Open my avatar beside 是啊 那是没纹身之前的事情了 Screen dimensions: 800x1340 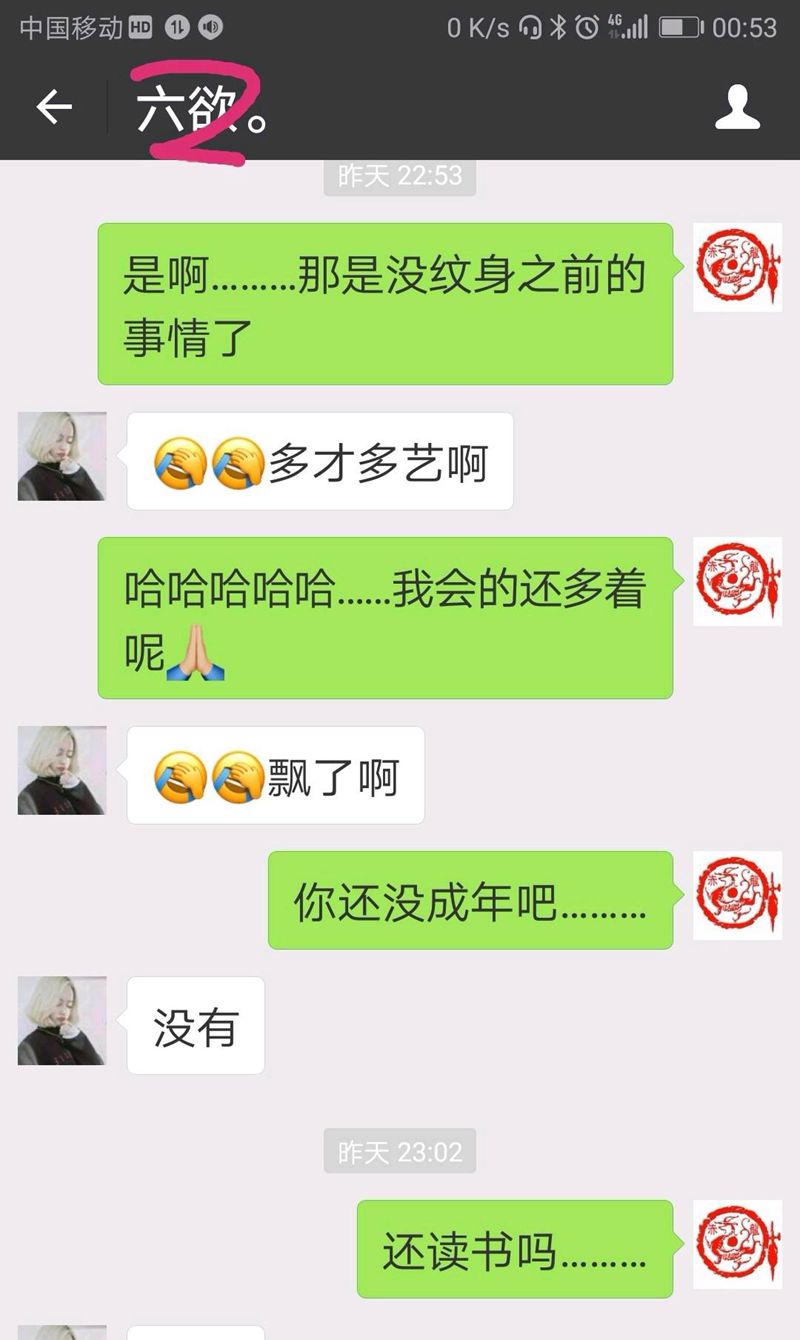point(737,267)
